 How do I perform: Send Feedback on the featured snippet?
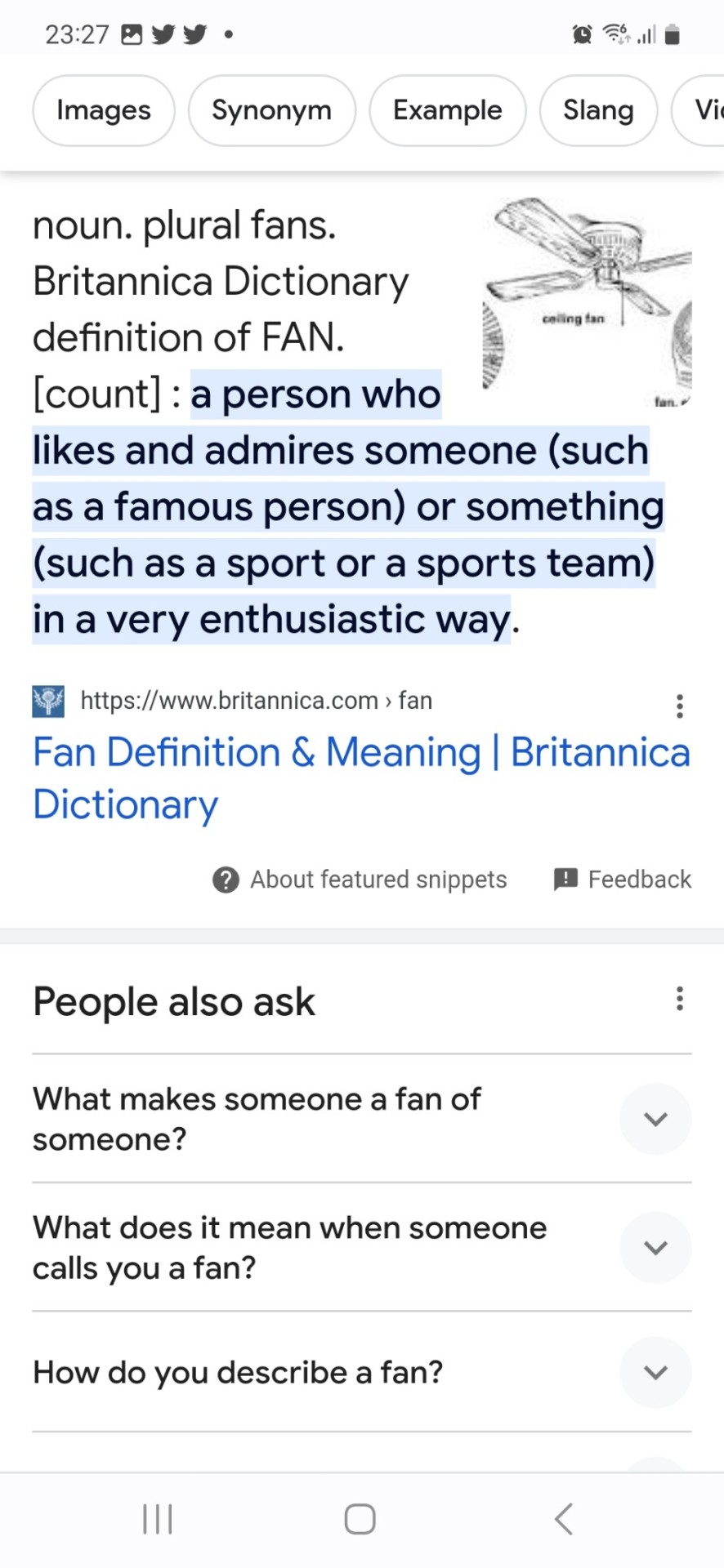[x=623, y=880]
